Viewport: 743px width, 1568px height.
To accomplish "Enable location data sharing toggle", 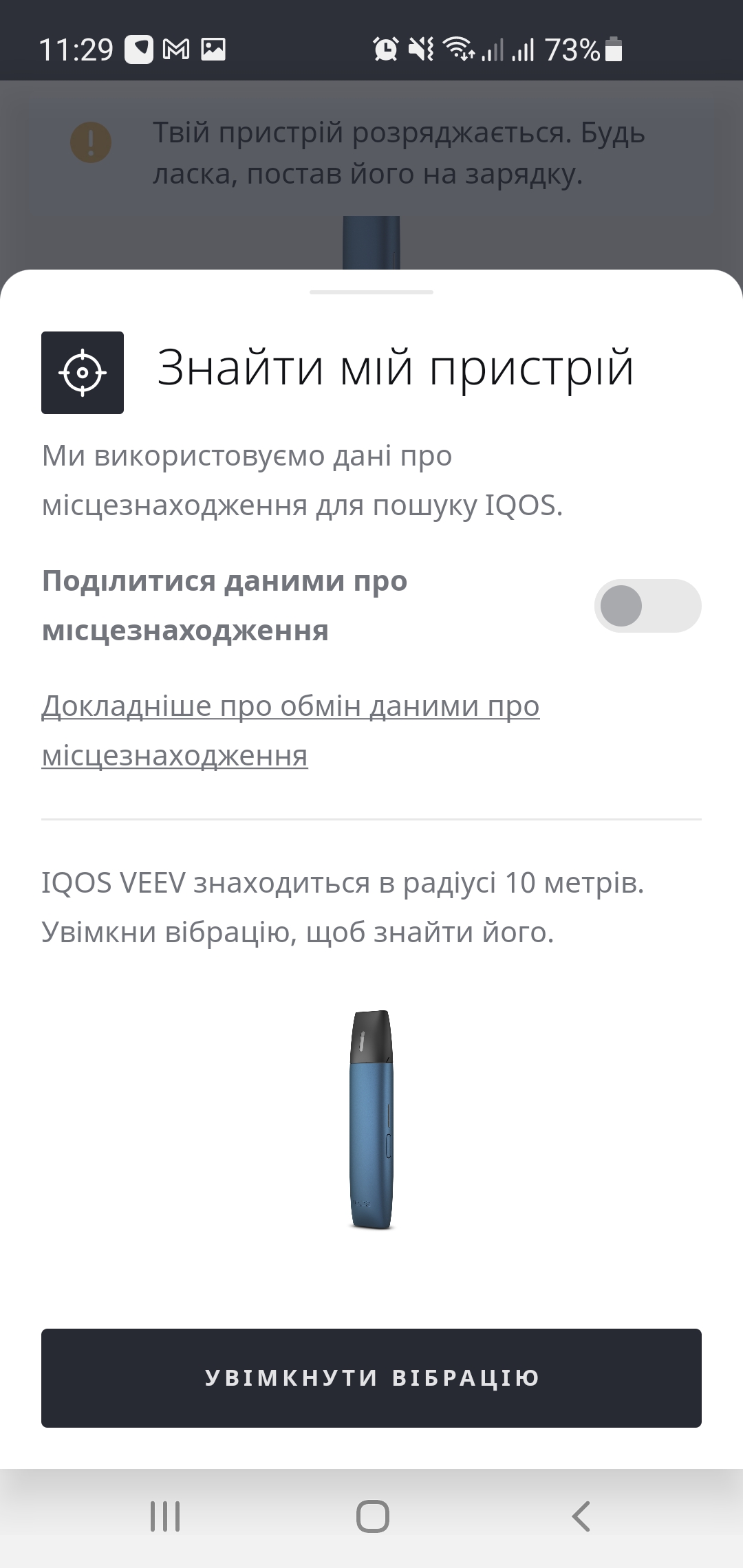I will click(x=647, y=606).
